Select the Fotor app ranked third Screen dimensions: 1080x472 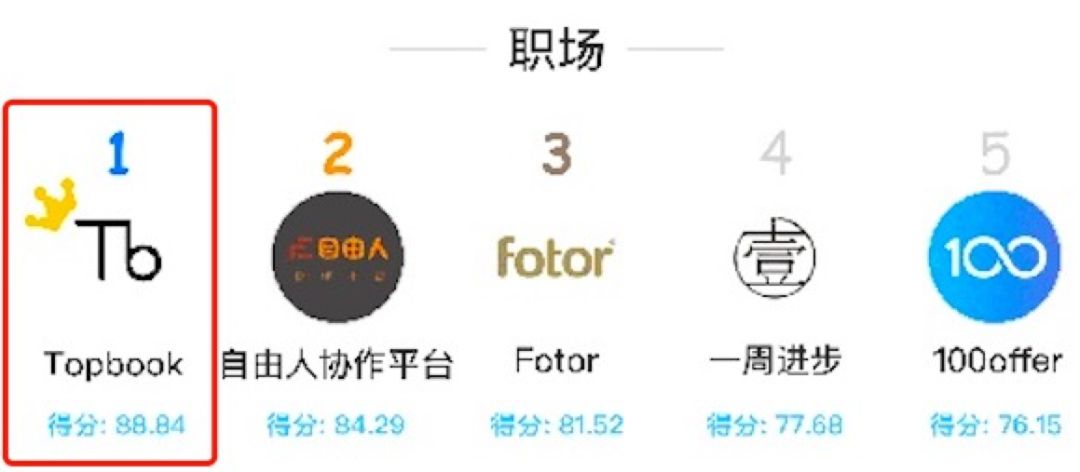point(556,257)
